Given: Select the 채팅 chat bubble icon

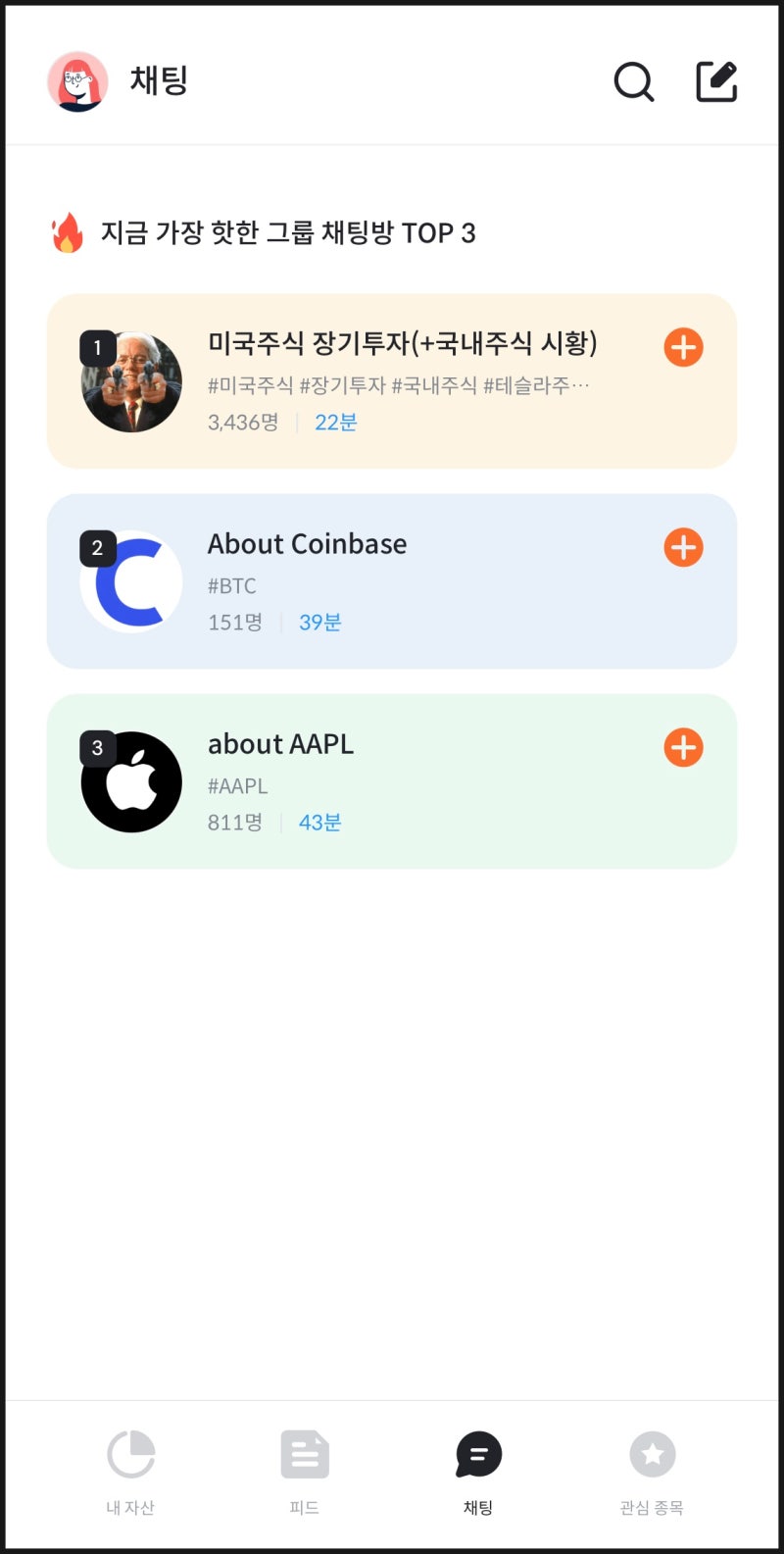Looking at the screenshot, I should [x=478, y=1454].
